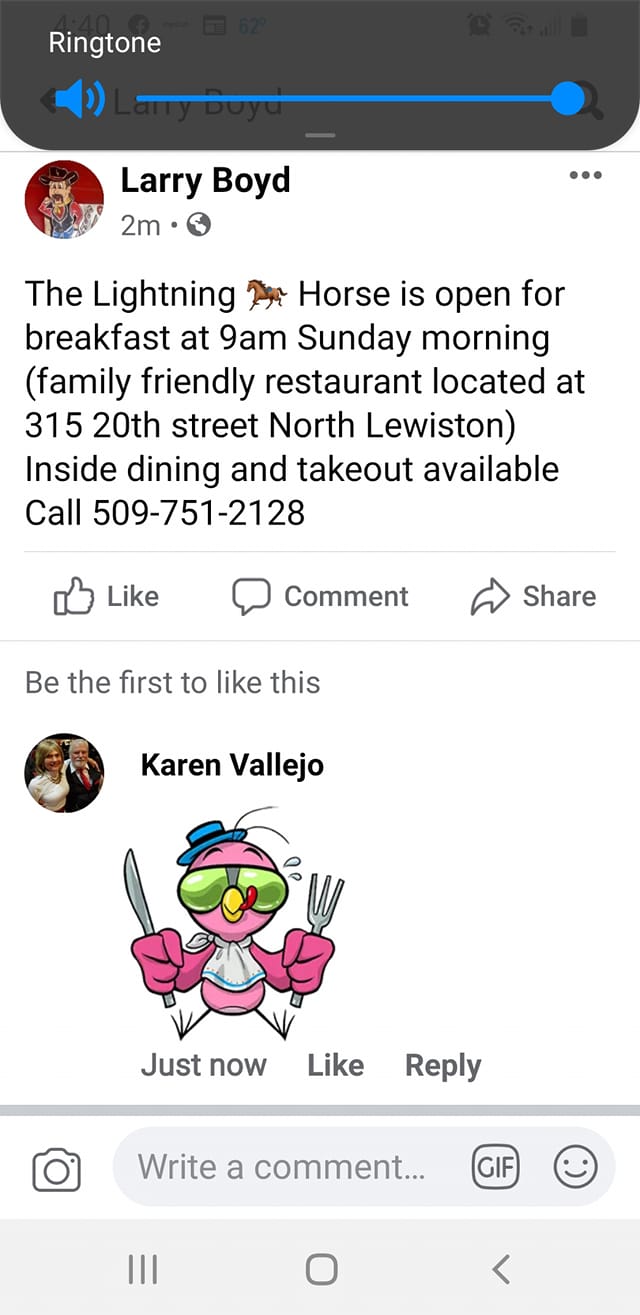Like Larry Boyd's post

pyautogui.click(x=107, y=597)
